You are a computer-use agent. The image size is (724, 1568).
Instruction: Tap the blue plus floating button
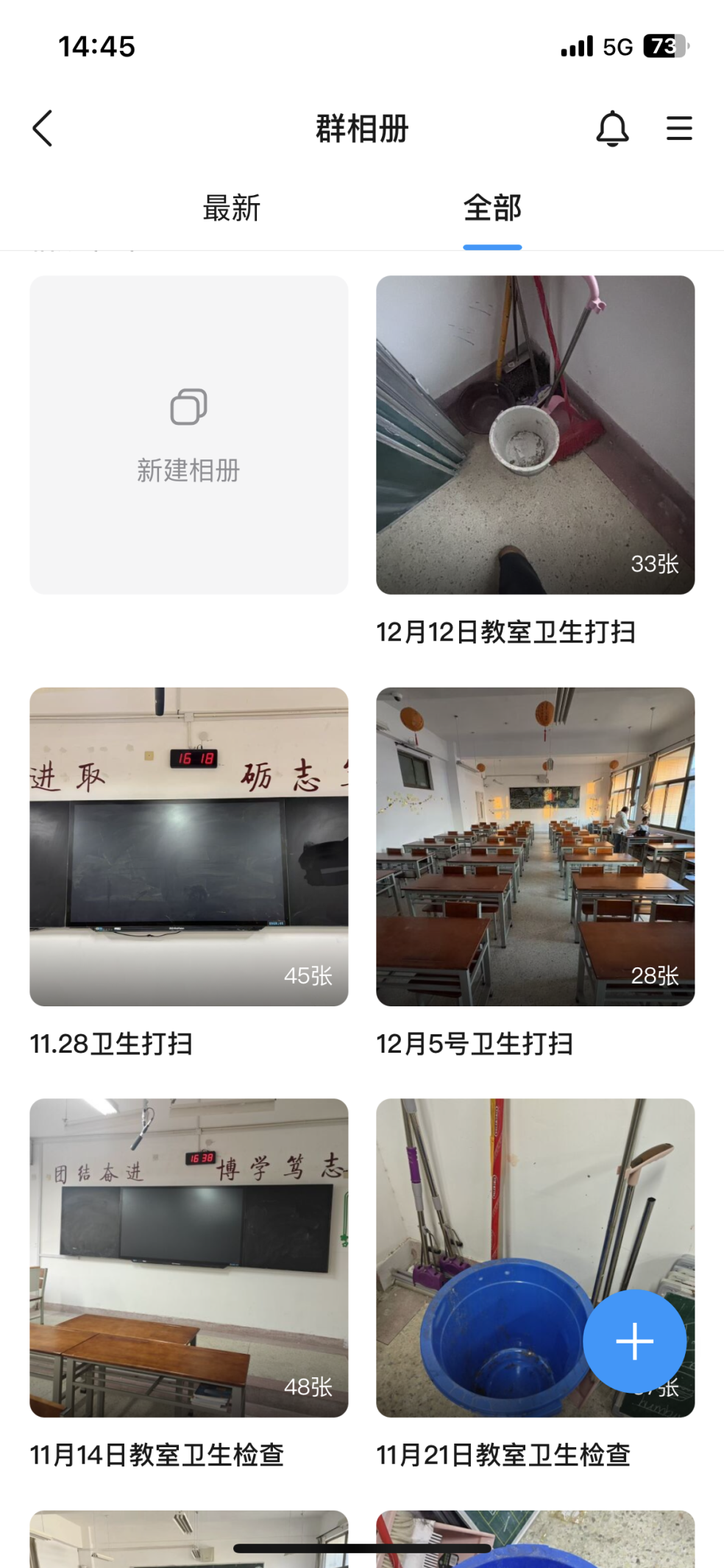point(634,1341)
